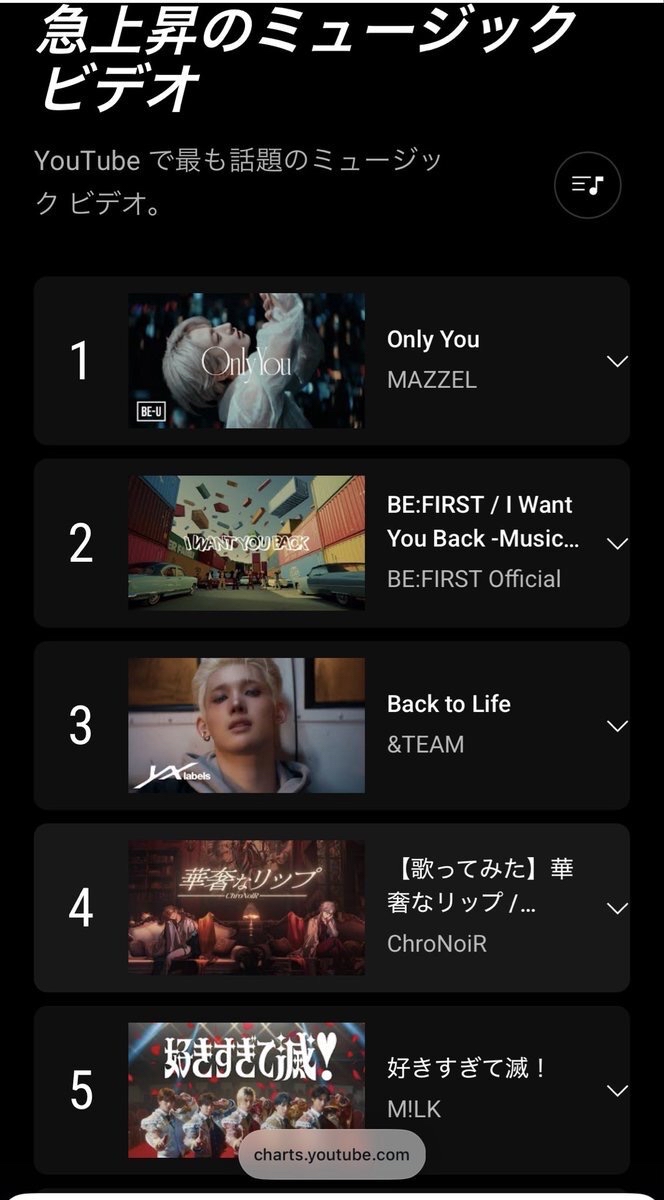Expand the BE:FIRST I Want You Back entry
The height and width of the screenshot is (1200, 664).
pyautogui.click(x=617, y=543)
